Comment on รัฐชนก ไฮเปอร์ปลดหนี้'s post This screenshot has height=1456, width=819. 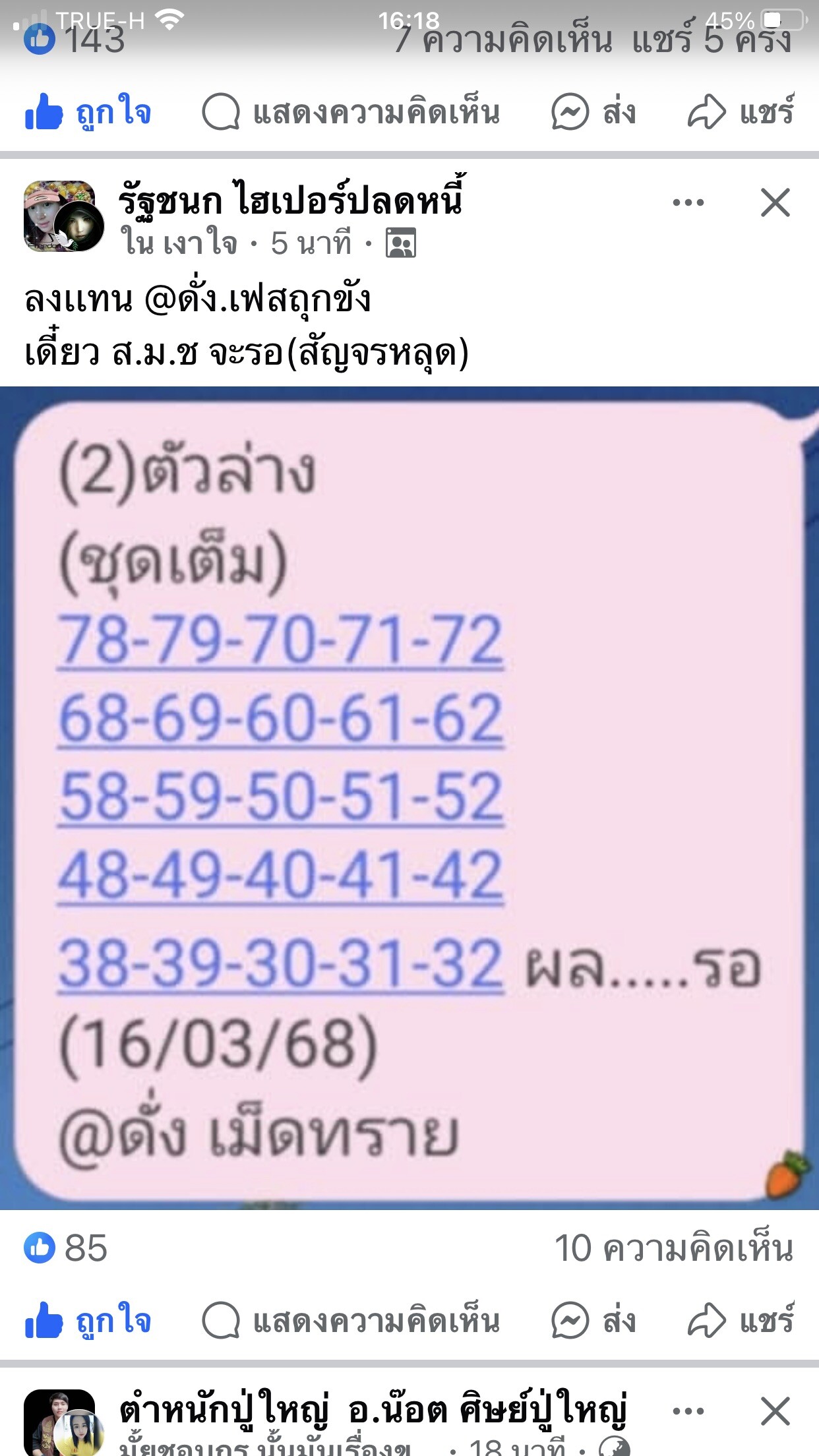pyautogui.click(x=351, y=1321)
